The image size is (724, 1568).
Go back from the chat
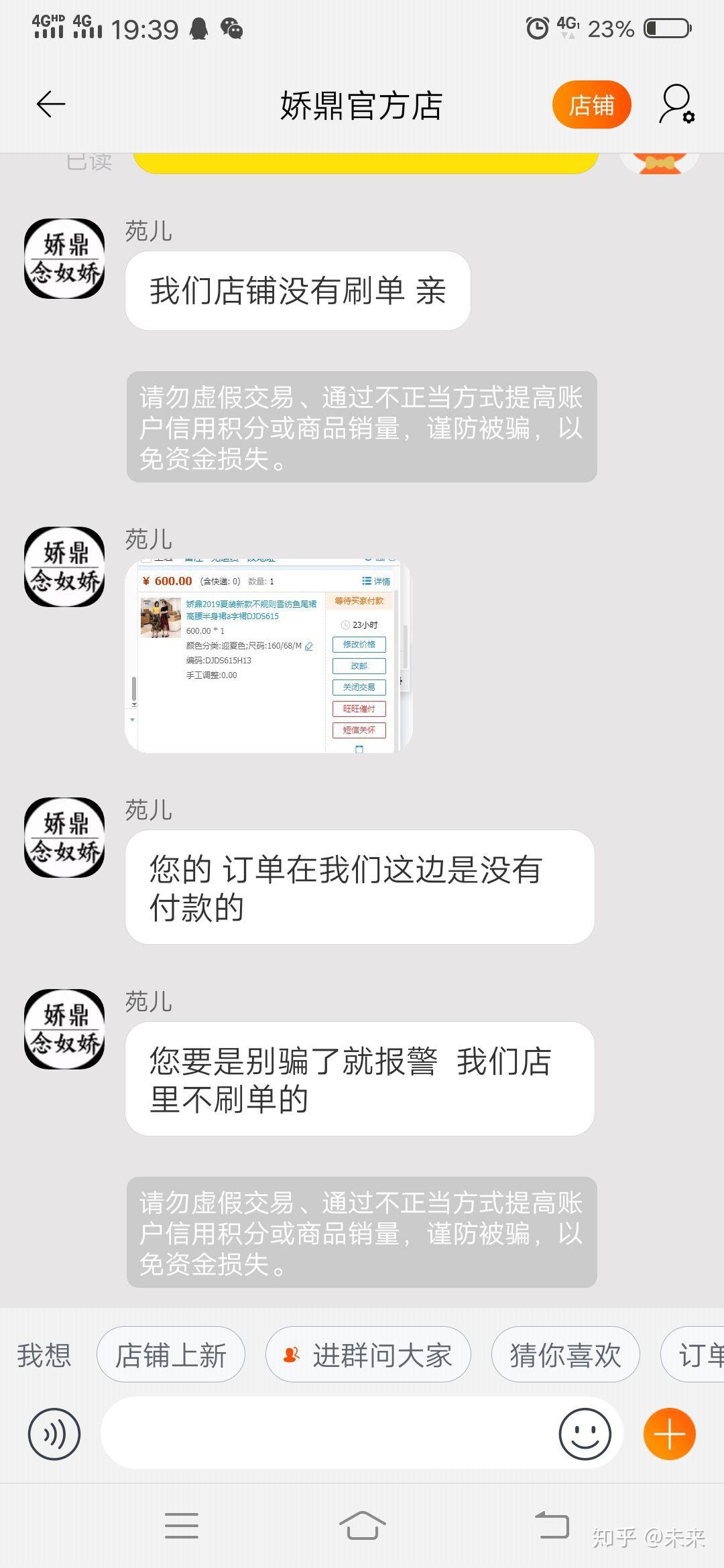[x=50, y=105]
